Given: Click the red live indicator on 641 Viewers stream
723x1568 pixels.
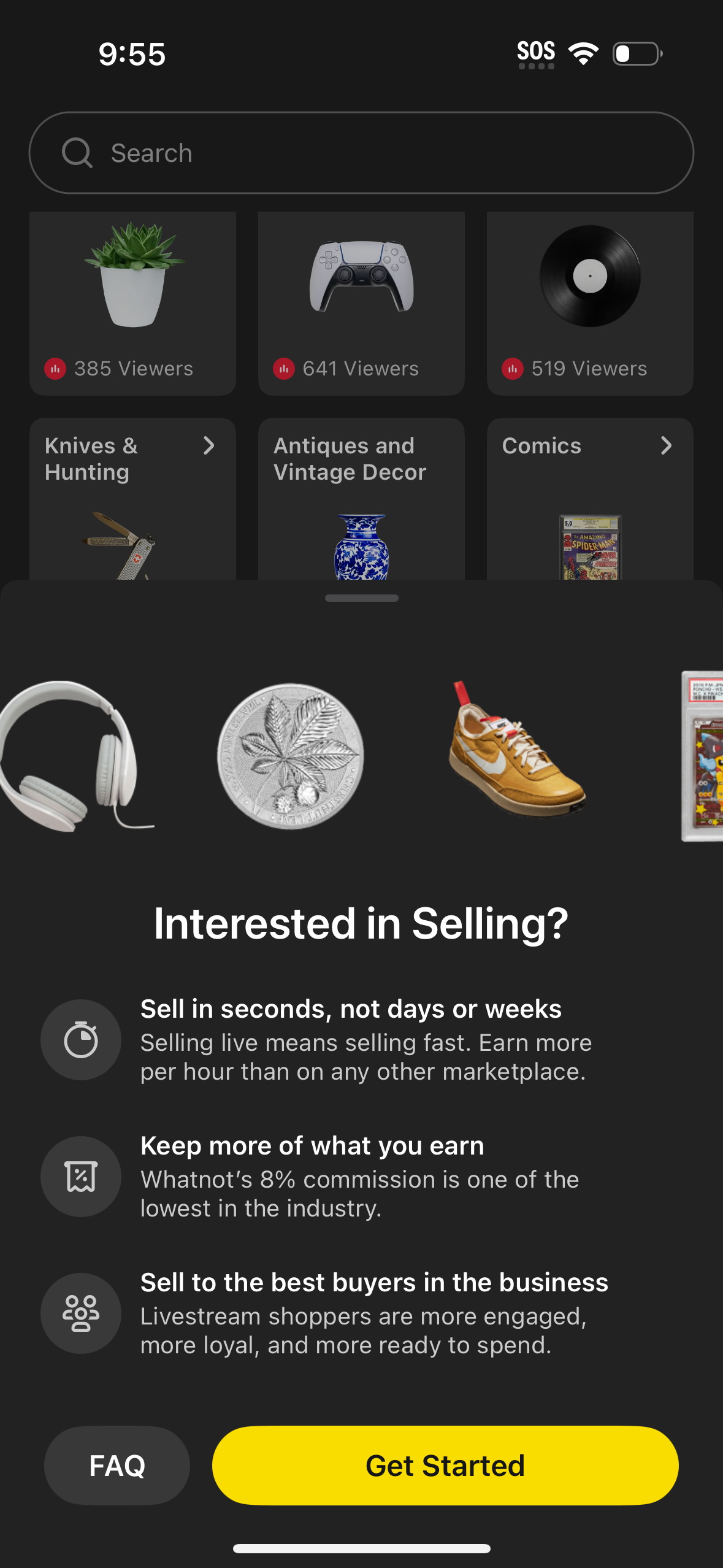Looking at the screenshot, I should click(284, 369).
